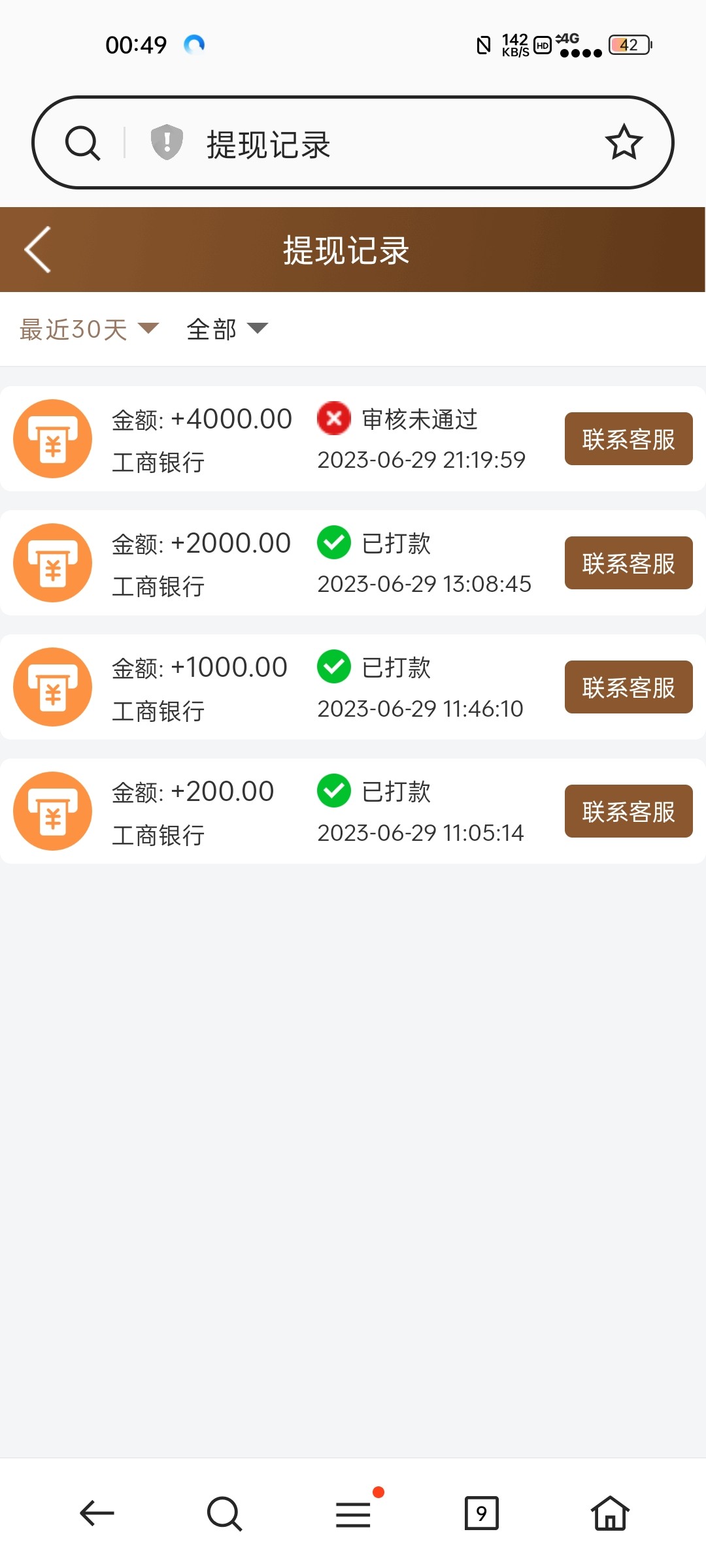Click the 2023-06-29 13:08:45 timestamp

coord(424,585)
